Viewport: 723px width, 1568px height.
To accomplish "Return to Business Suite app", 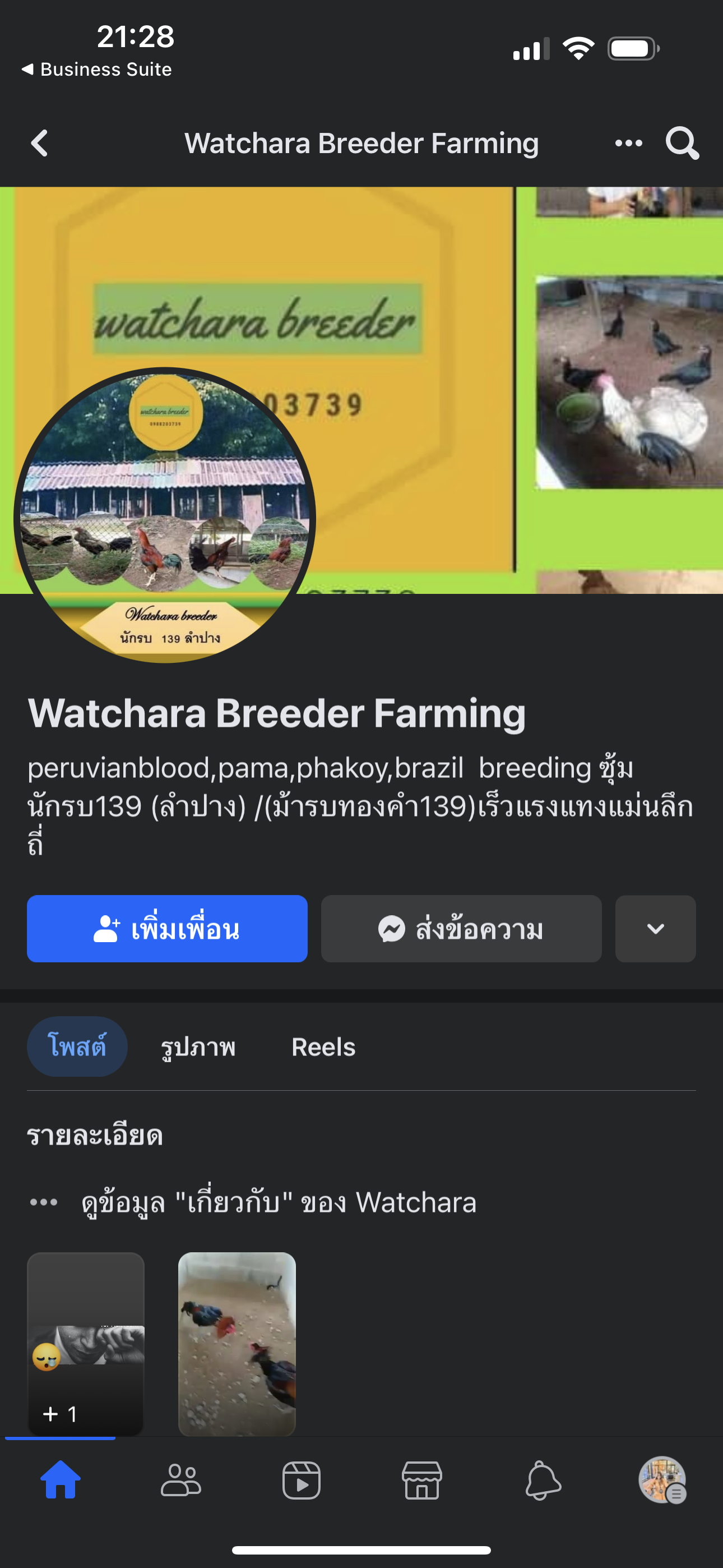I will click(98, 70).
